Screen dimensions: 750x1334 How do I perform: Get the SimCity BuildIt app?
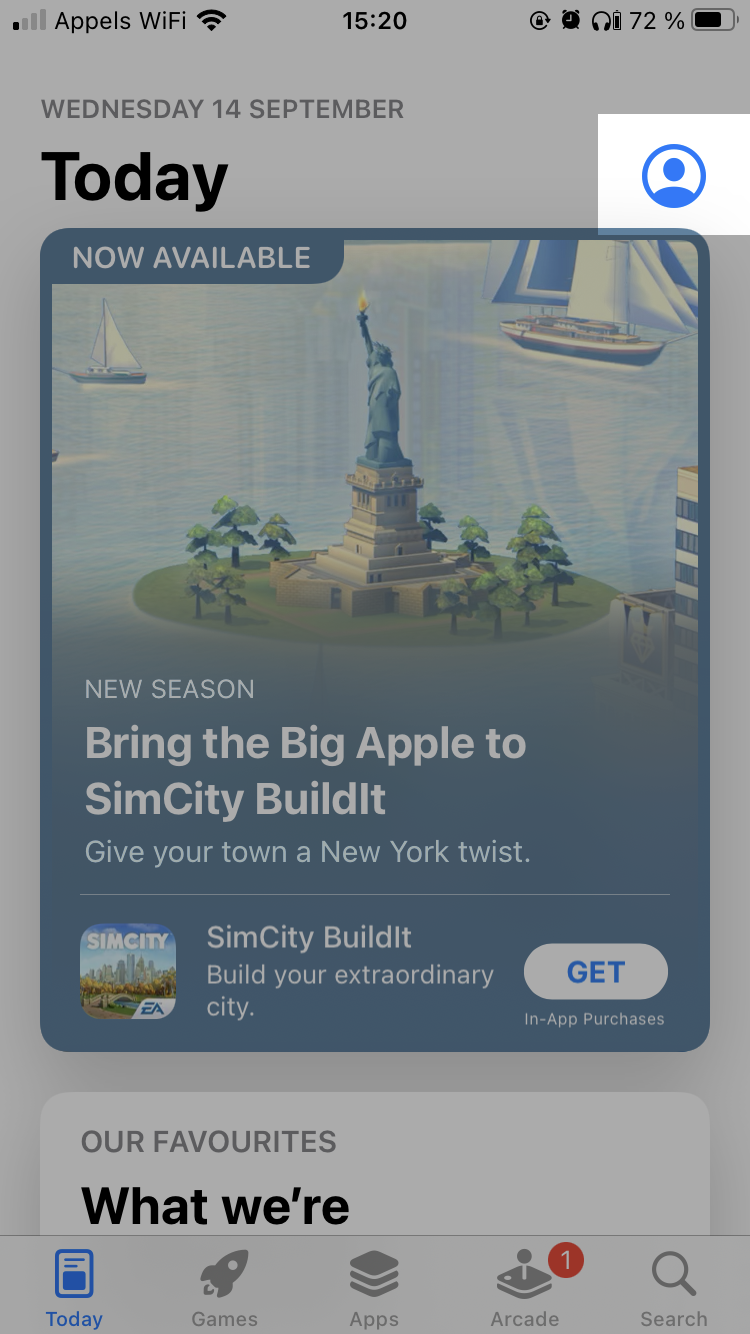click(596, 972)
